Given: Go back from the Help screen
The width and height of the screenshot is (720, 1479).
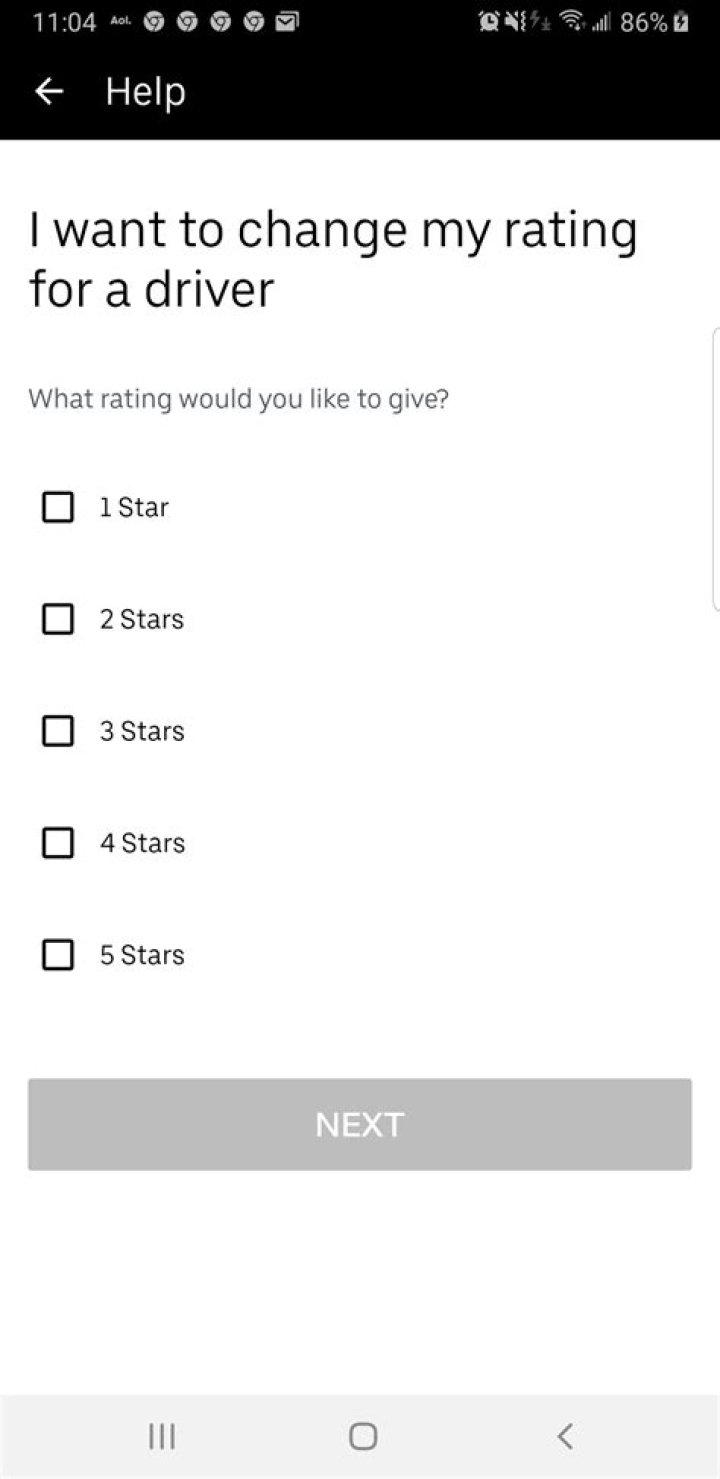Looking at the screenshot, I should 48,92.
